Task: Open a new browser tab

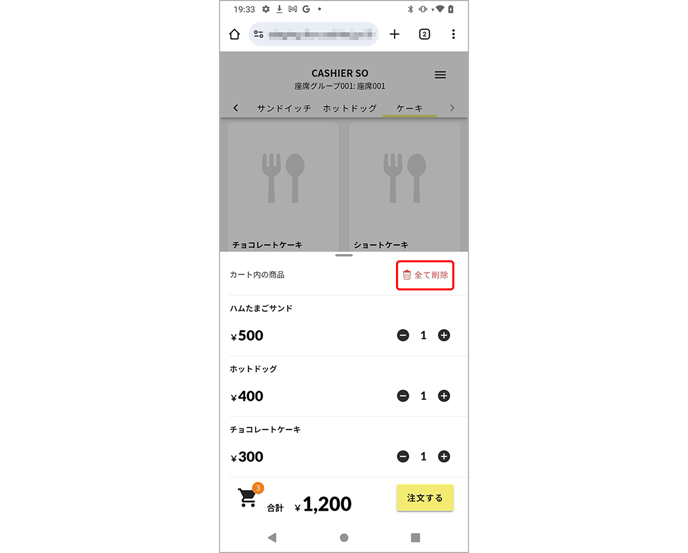Action: 394,34
